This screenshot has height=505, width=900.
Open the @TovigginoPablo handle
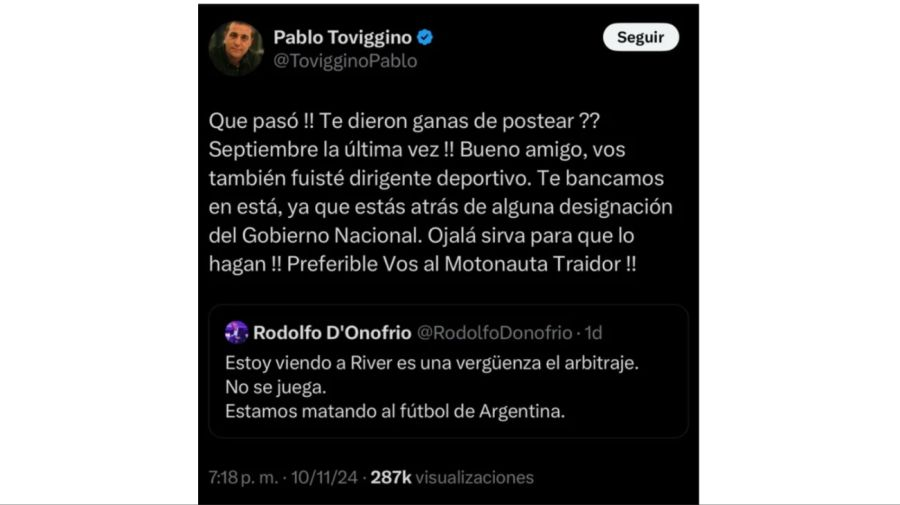point(345,61)
